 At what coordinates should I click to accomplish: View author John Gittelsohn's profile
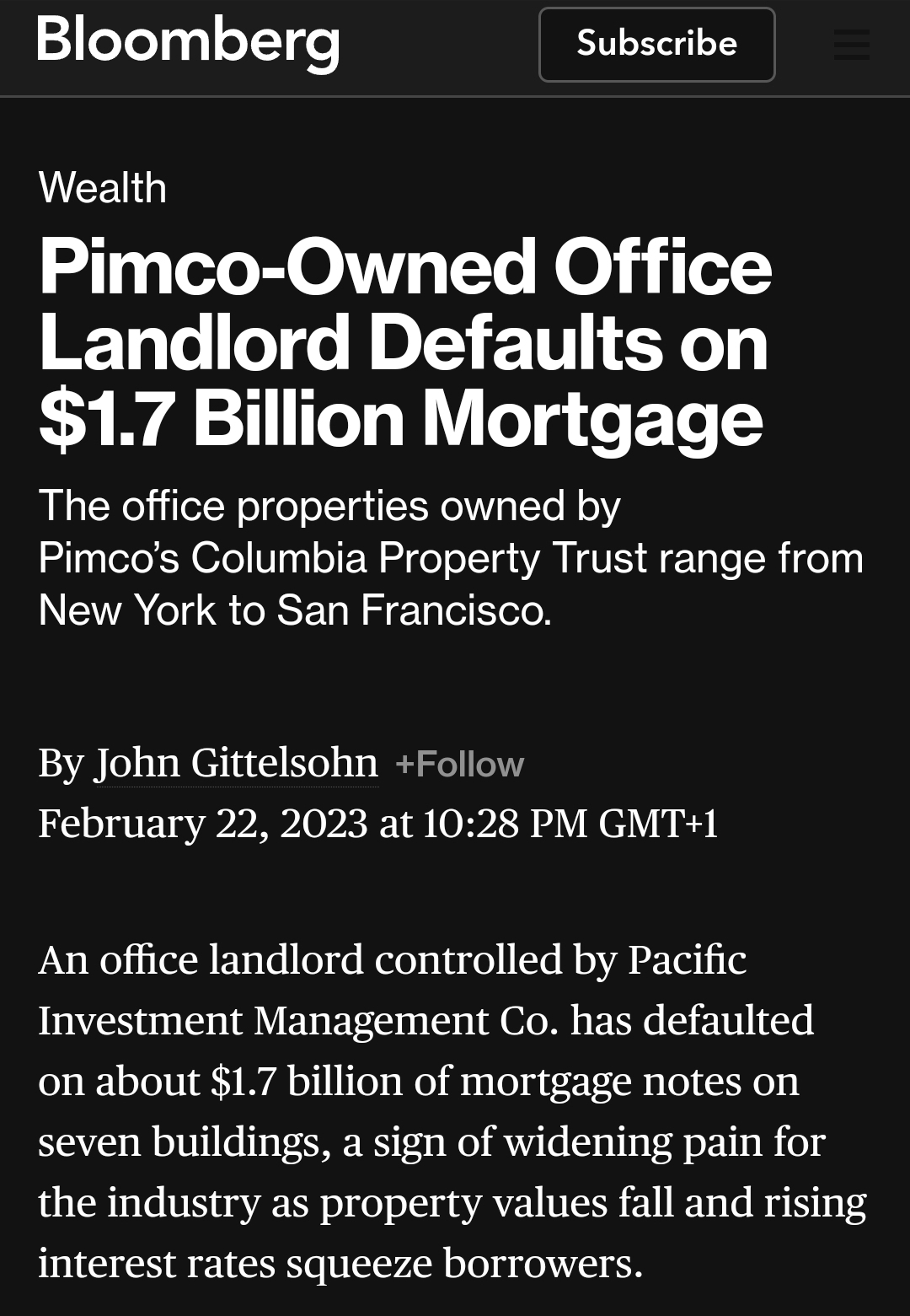[x=236, y=763]
